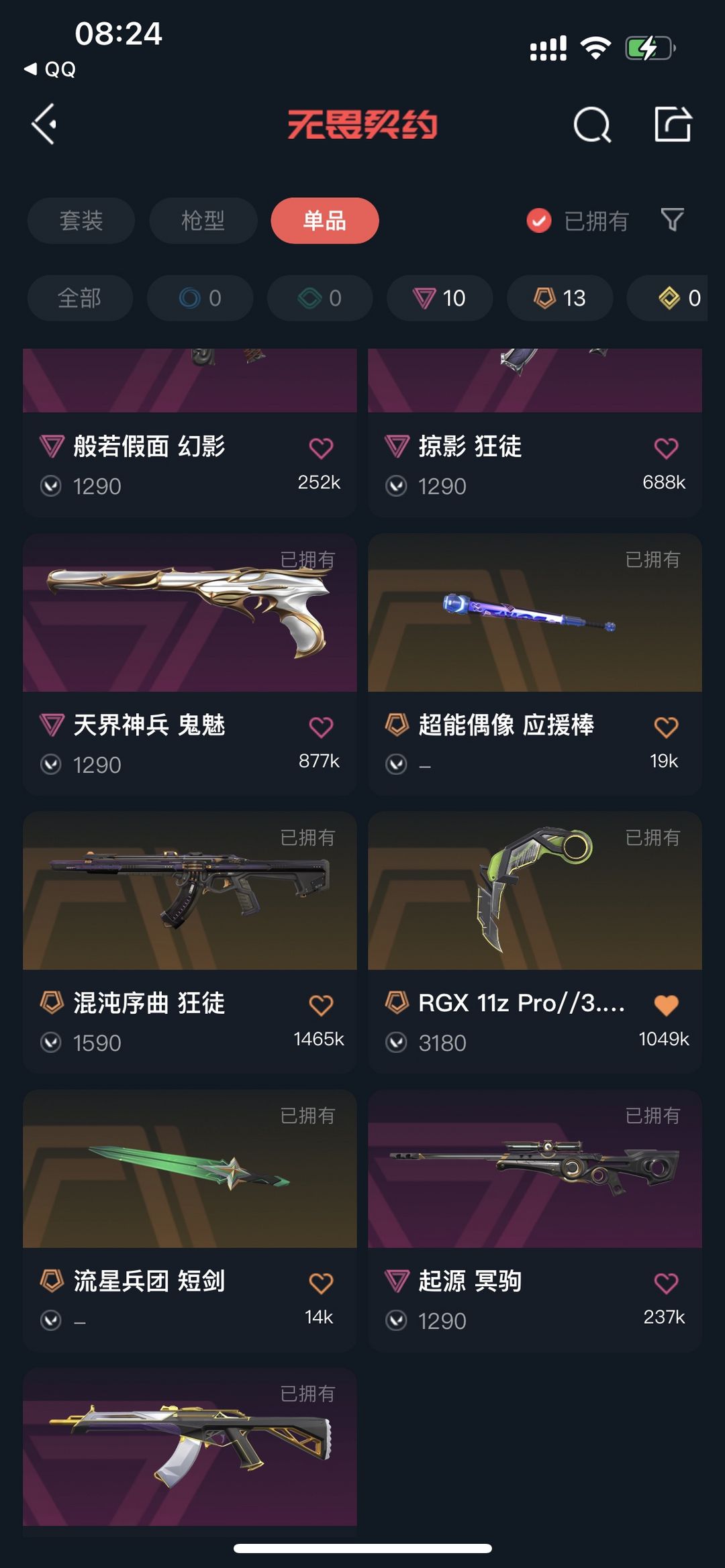725x1568 pixels.
Task: Select the 全部 rarity chip
Action: [x=80, y=298]
